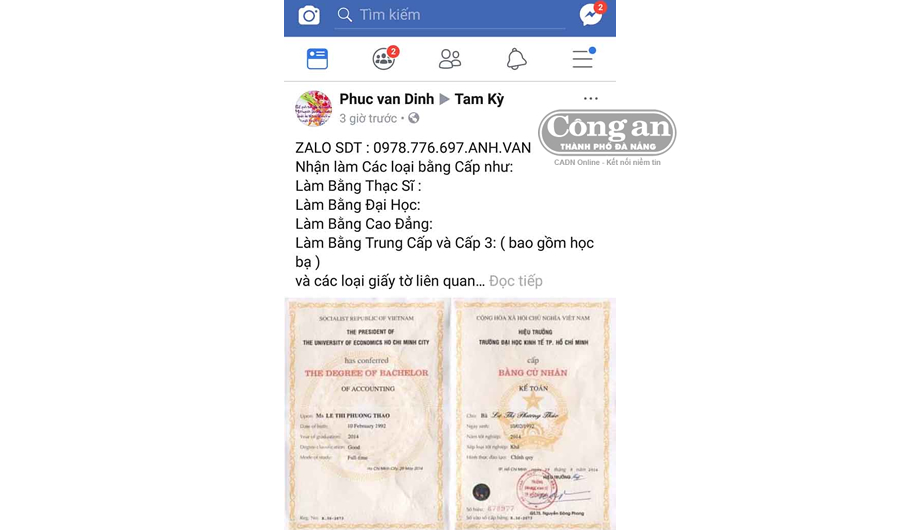Open the post's three-dot options menu
This screenshot has height=530, width=900.
[x=591, y=99]
